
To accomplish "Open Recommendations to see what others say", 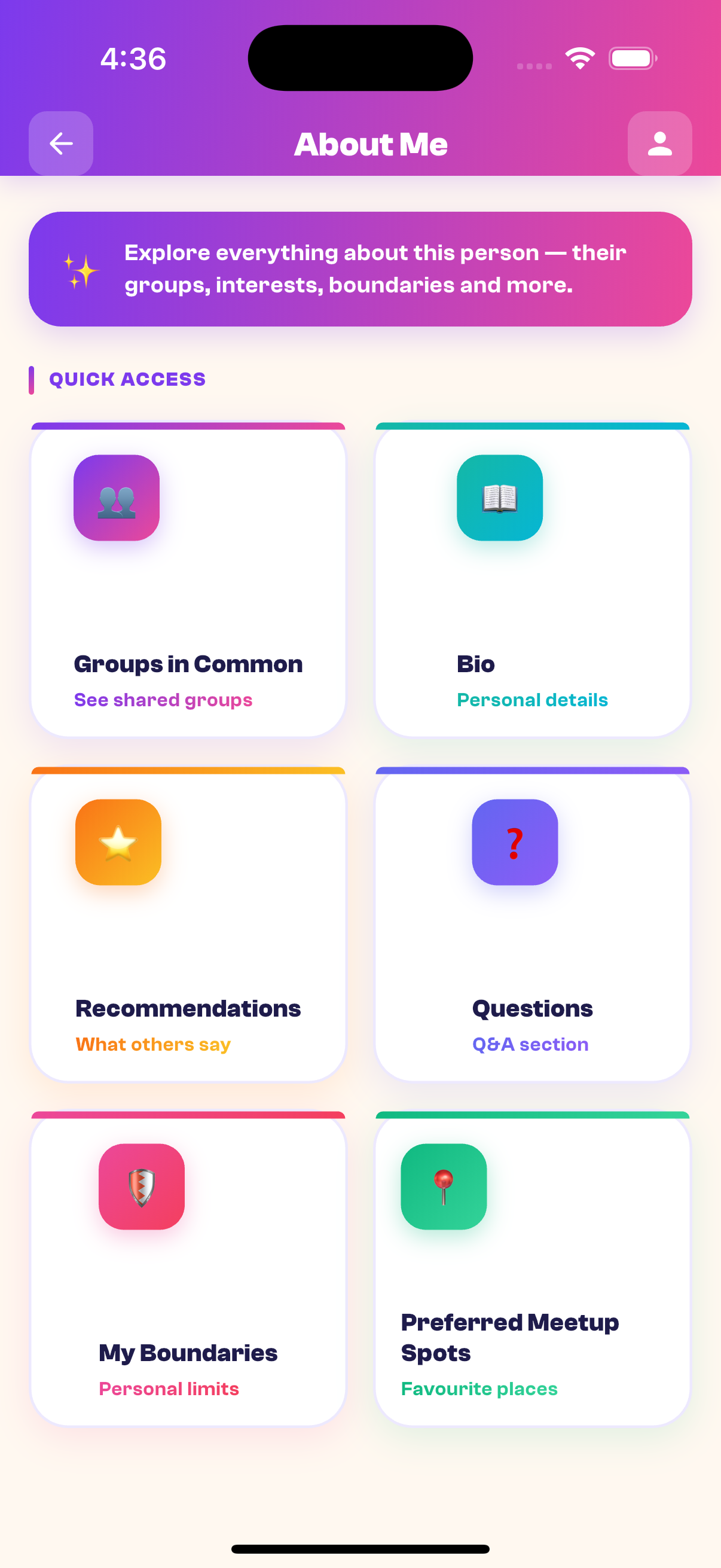I will pos(188,925).
